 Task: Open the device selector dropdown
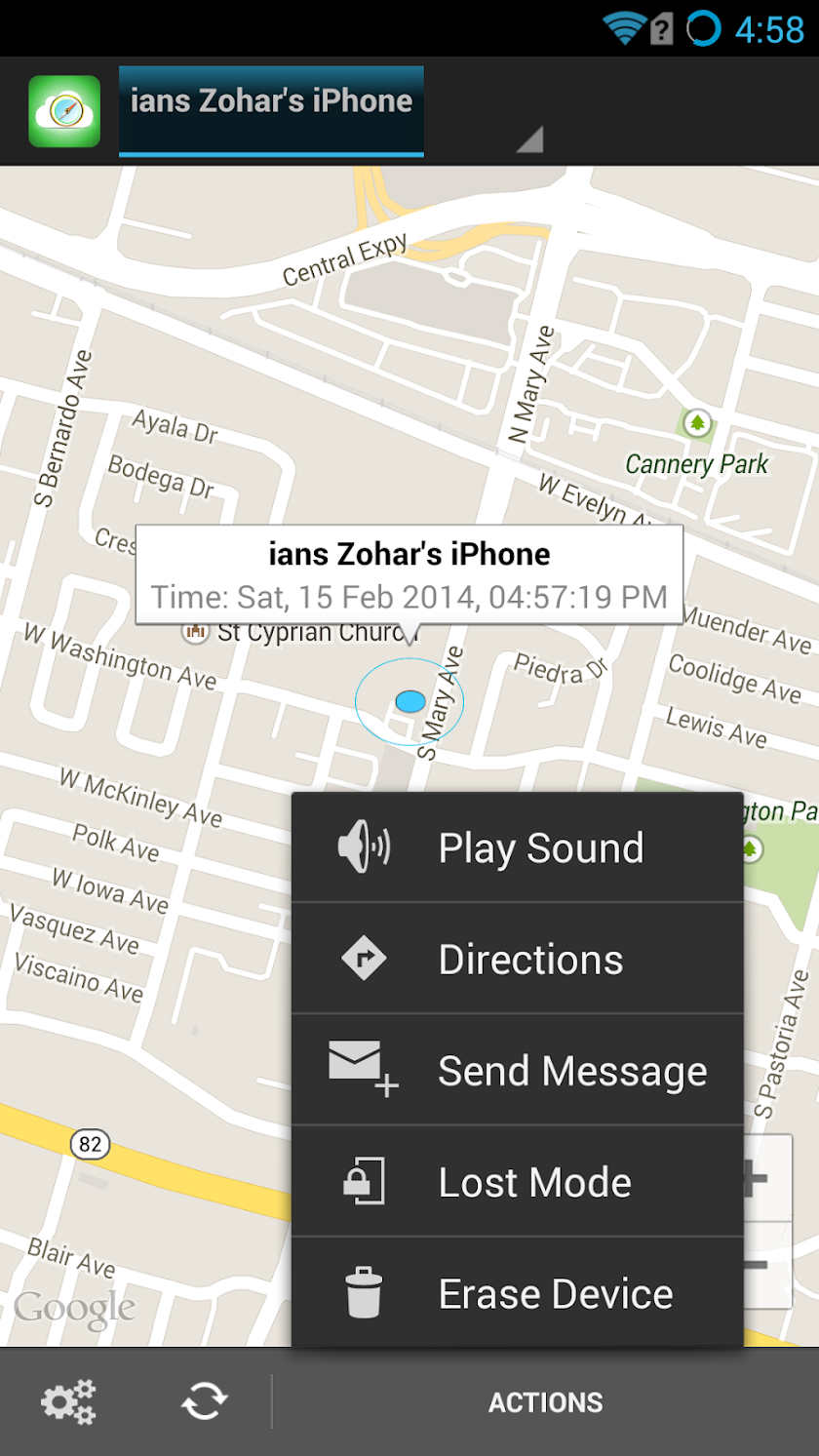coord(331,110)
